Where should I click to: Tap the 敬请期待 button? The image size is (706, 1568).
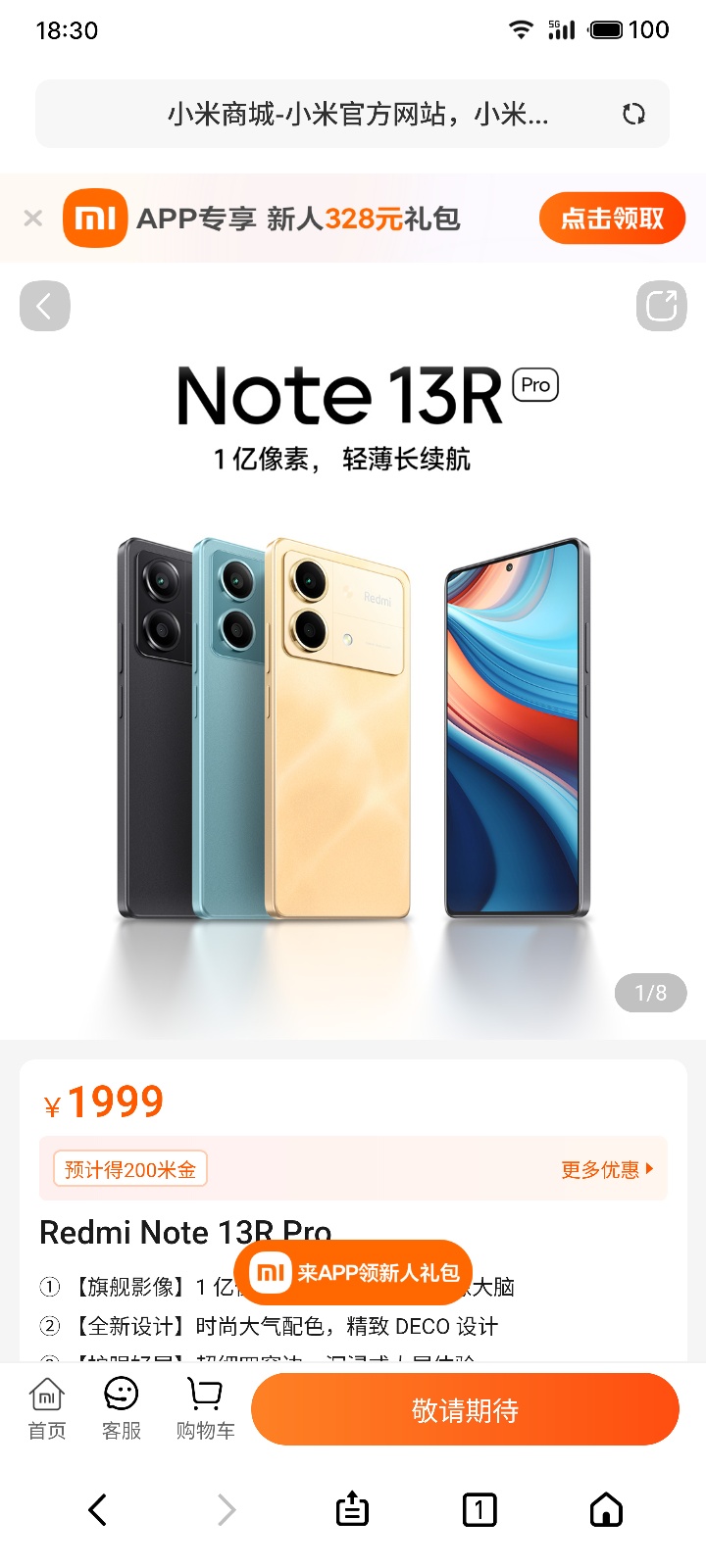465,1409
